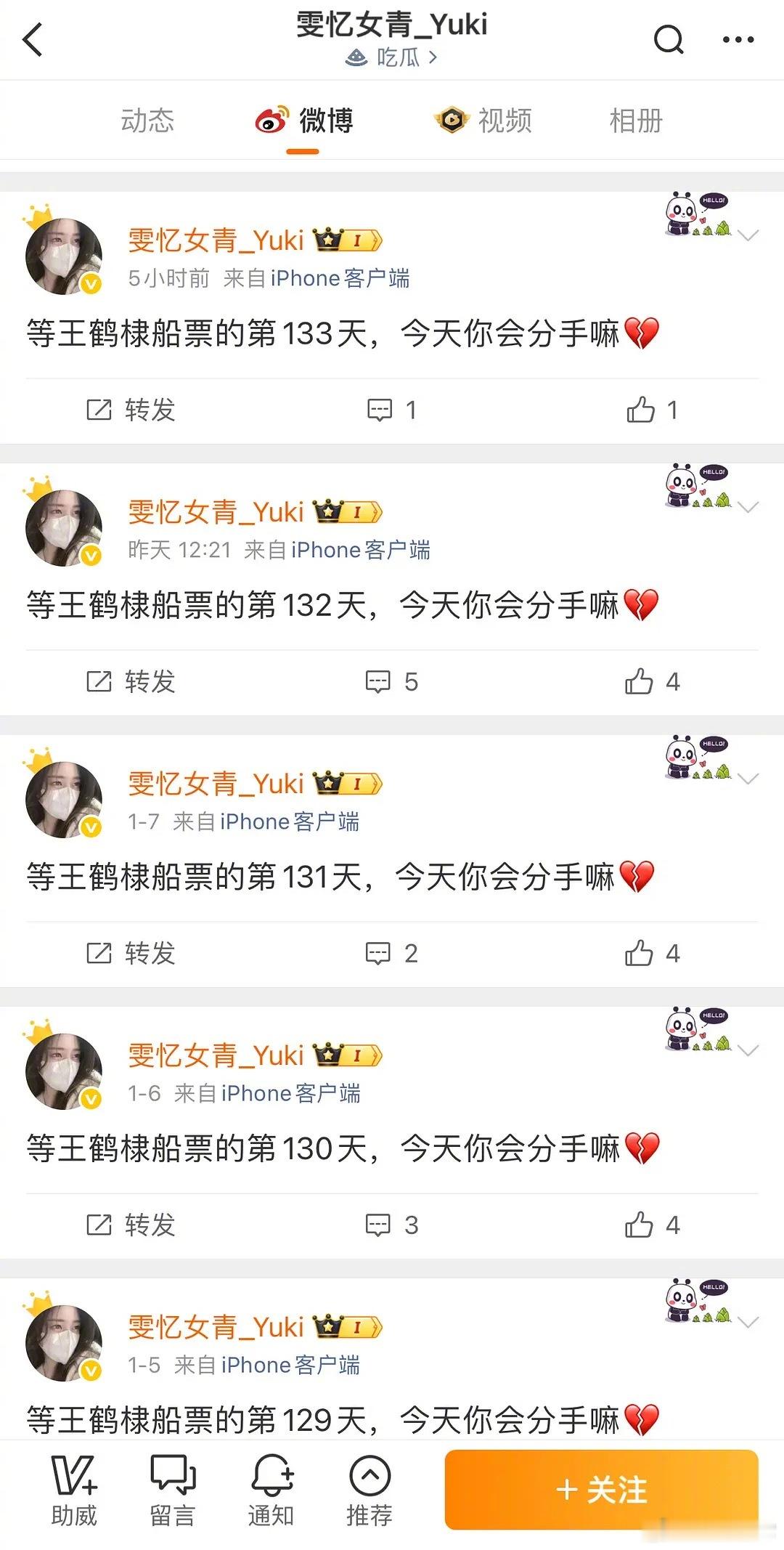Toggle like on the day 133 post
The image size is (784, 1550).
[x=642, y=409]
